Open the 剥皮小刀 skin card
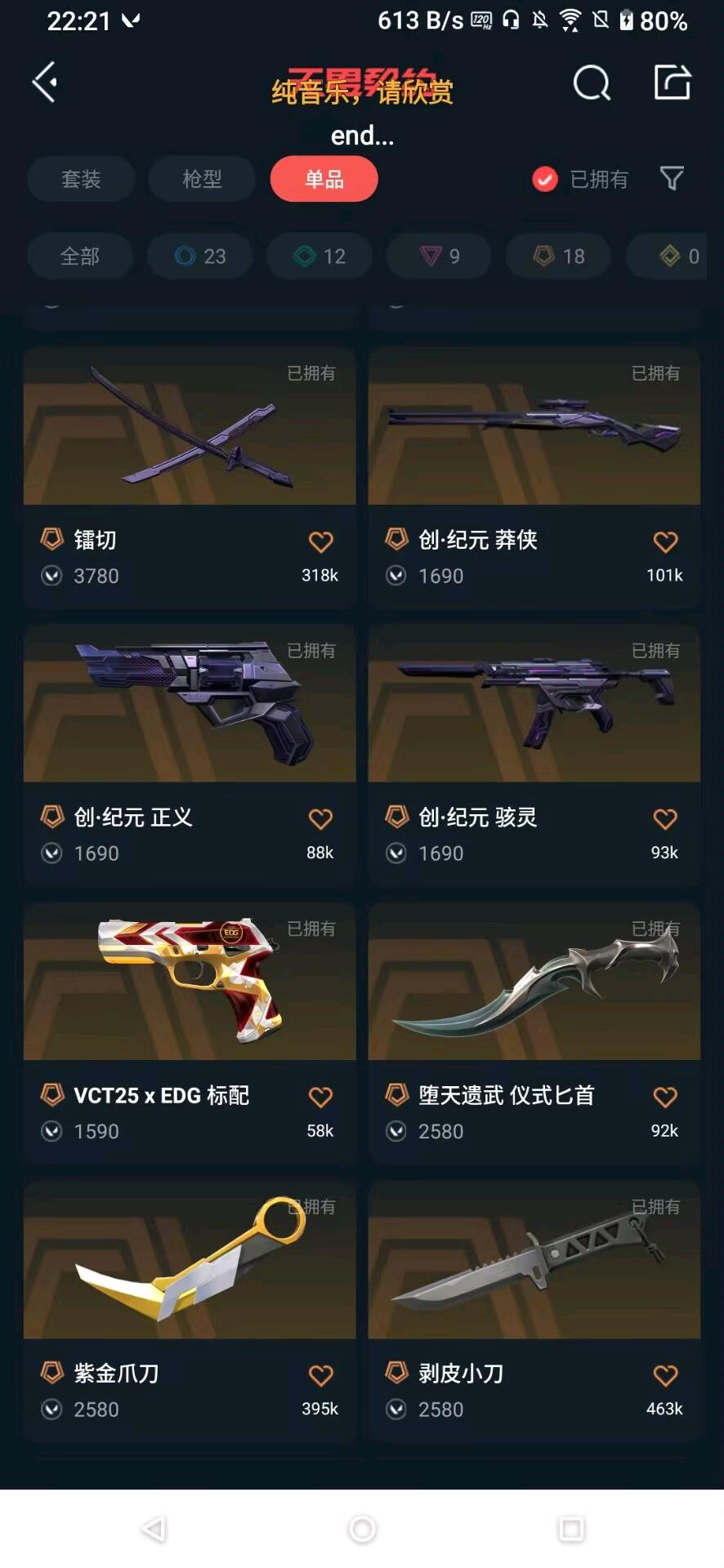The height and width of the screenshot is (1568, 724). [x=534, y=1311]
